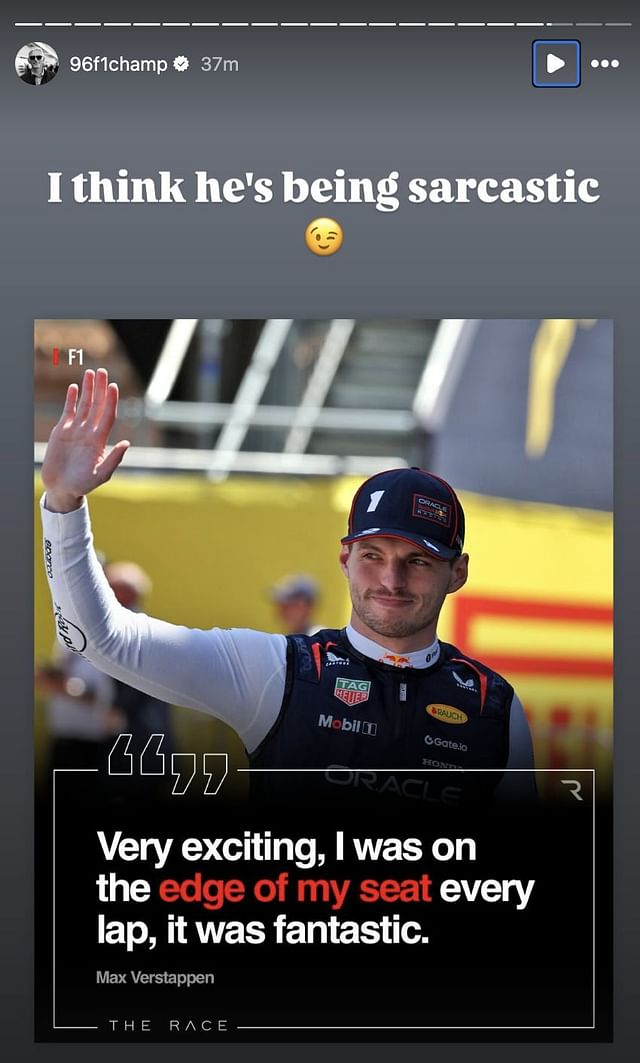Open the three-dot more options menu
Screen dimensions: 640x1063
coord(605,64)
